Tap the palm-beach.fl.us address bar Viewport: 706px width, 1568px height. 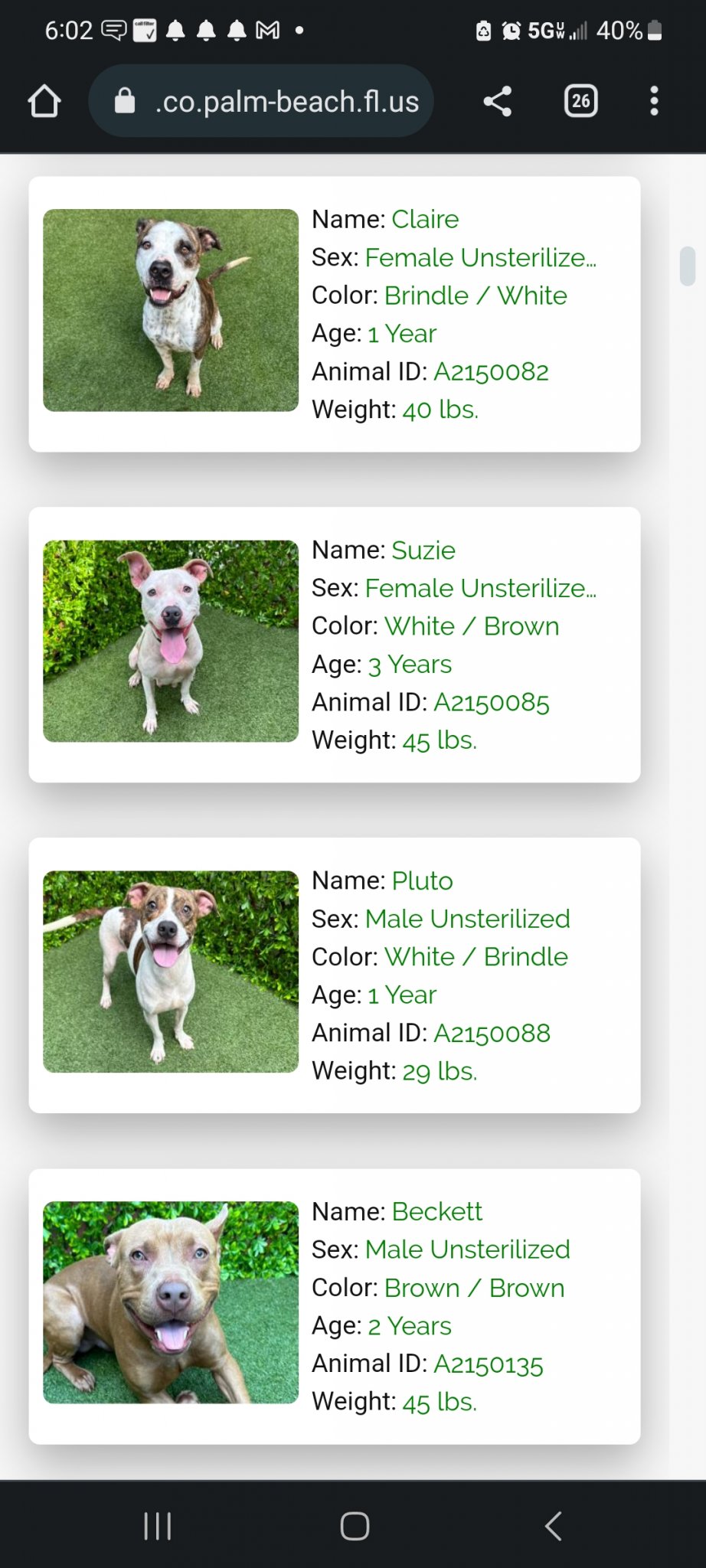[261, 101]
